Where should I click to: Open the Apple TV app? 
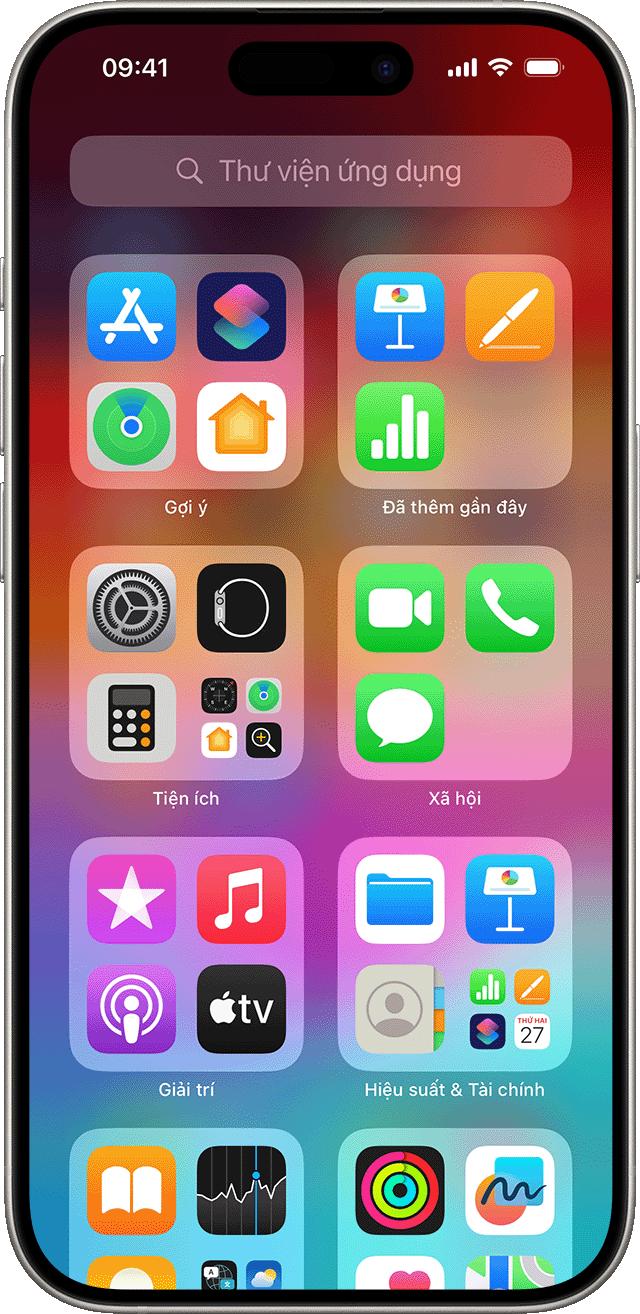tap(241, 1009)
